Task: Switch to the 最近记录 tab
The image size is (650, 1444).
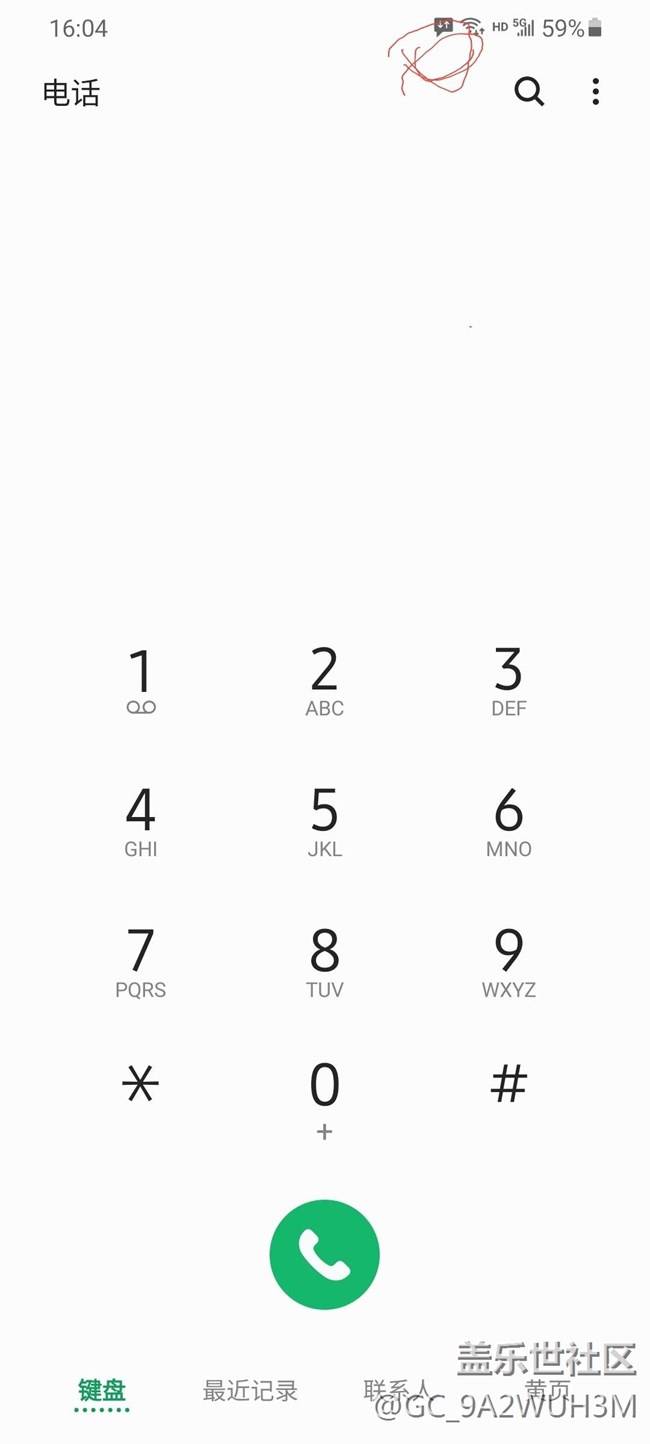Action: coord(250,1390)
